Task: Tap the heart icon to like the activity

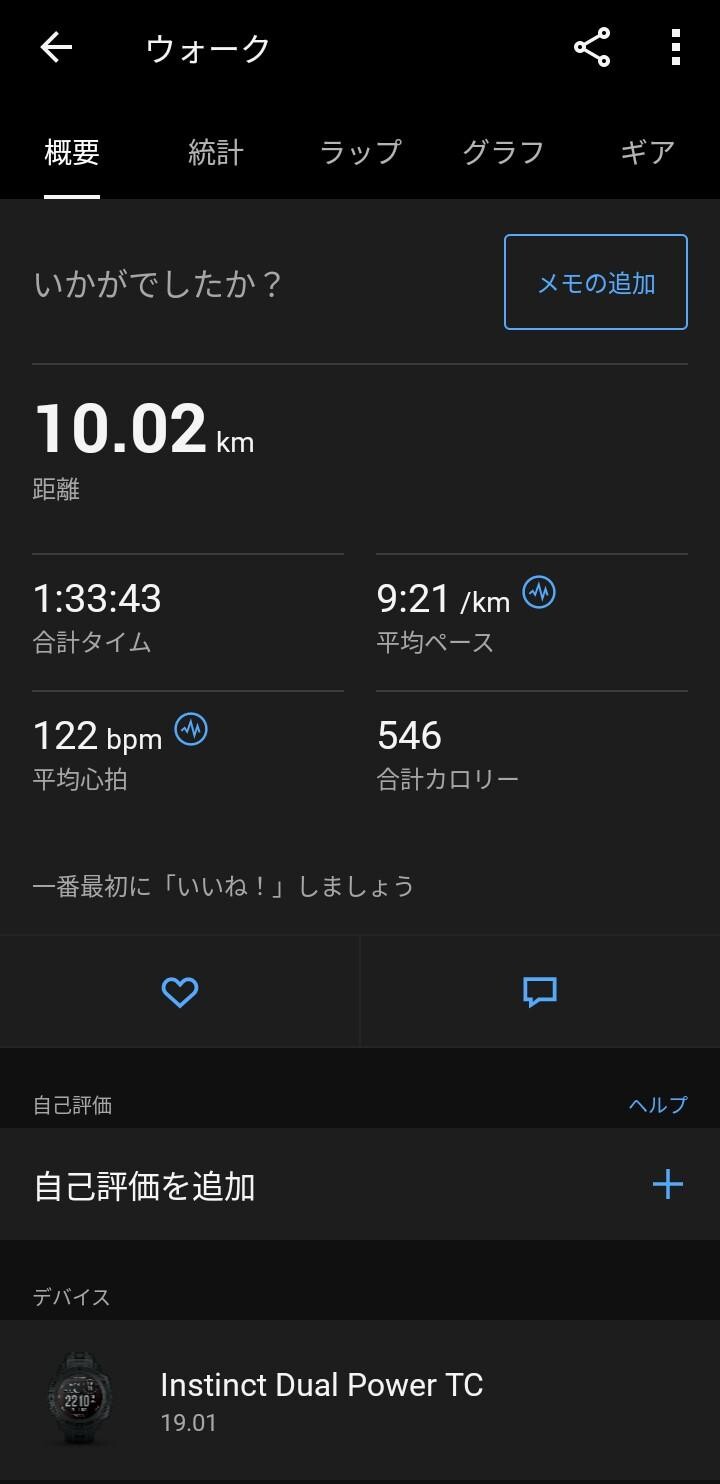Action: tap(179, 991)
